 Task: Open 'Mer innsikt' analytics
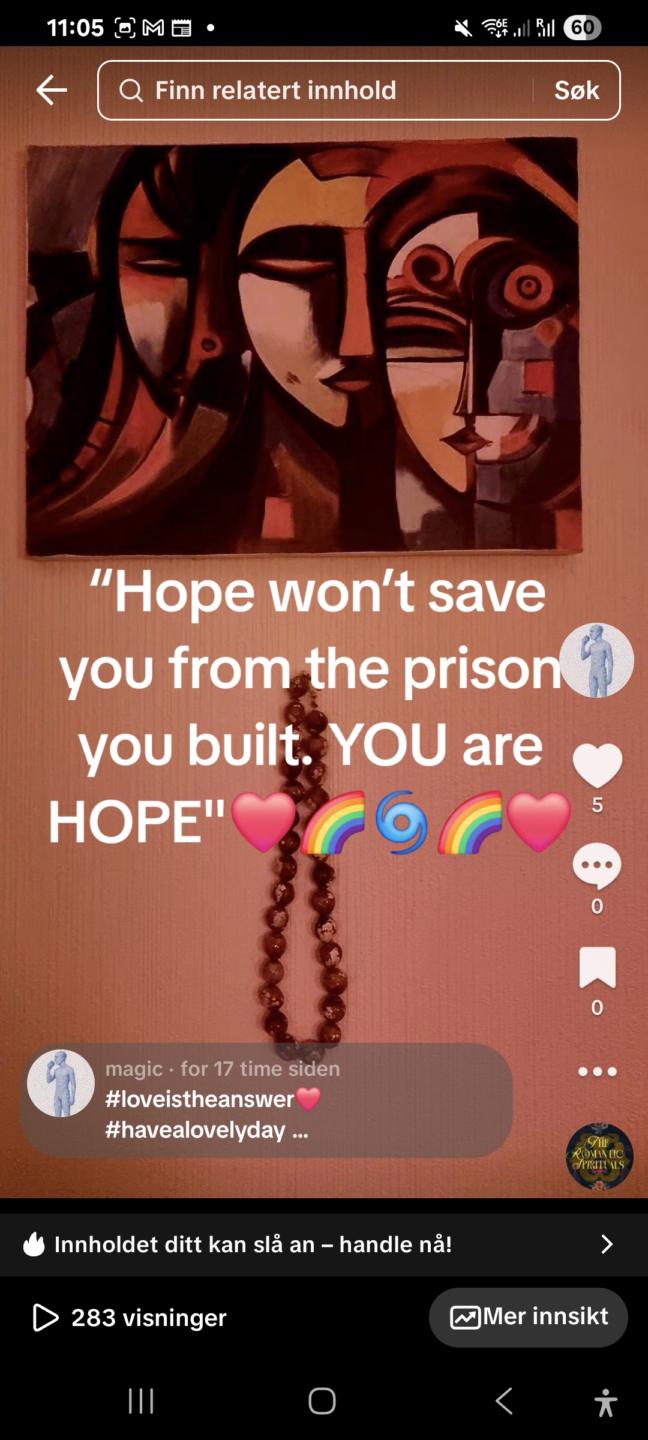tap(528, 1317)
